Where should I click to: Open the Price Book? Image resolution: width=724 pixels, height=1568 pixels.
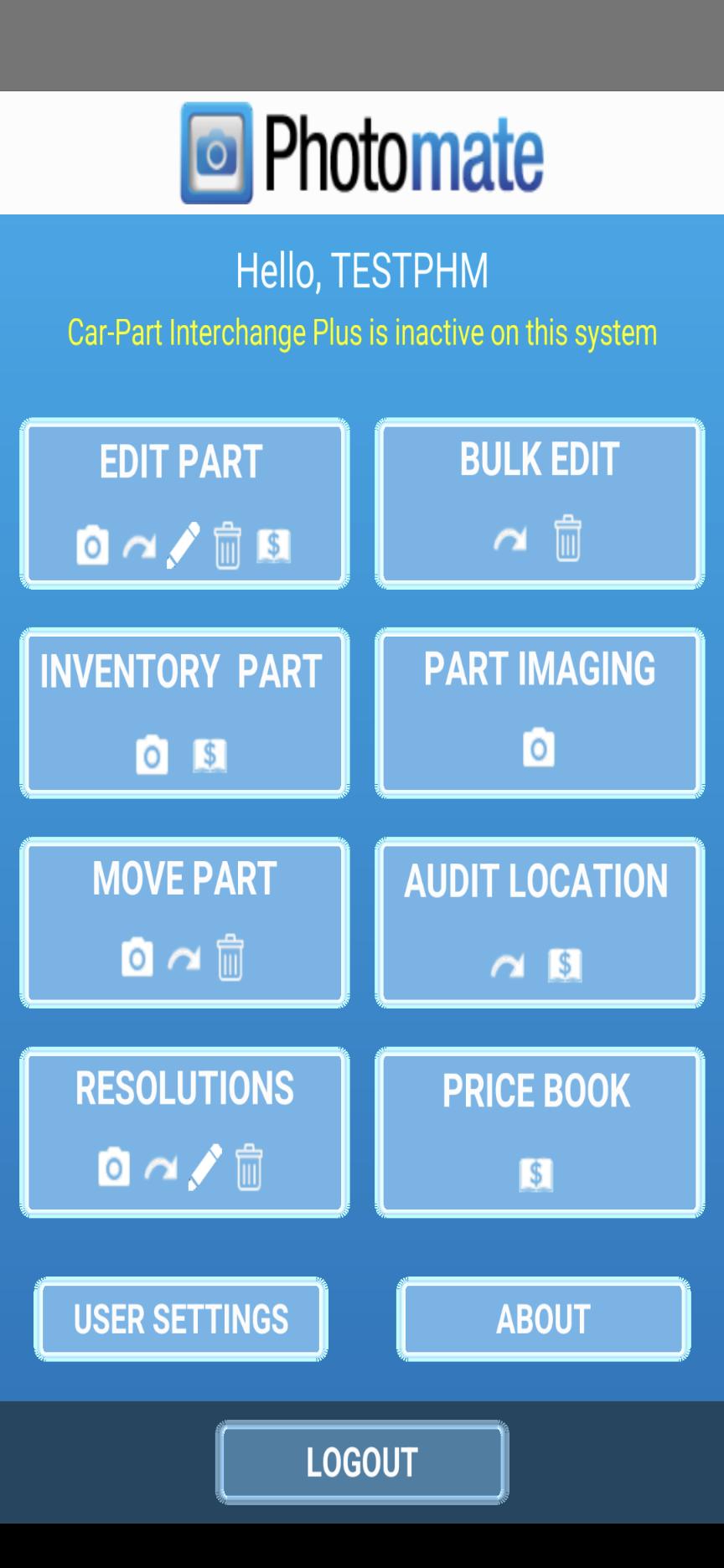tap(540, 1132)
